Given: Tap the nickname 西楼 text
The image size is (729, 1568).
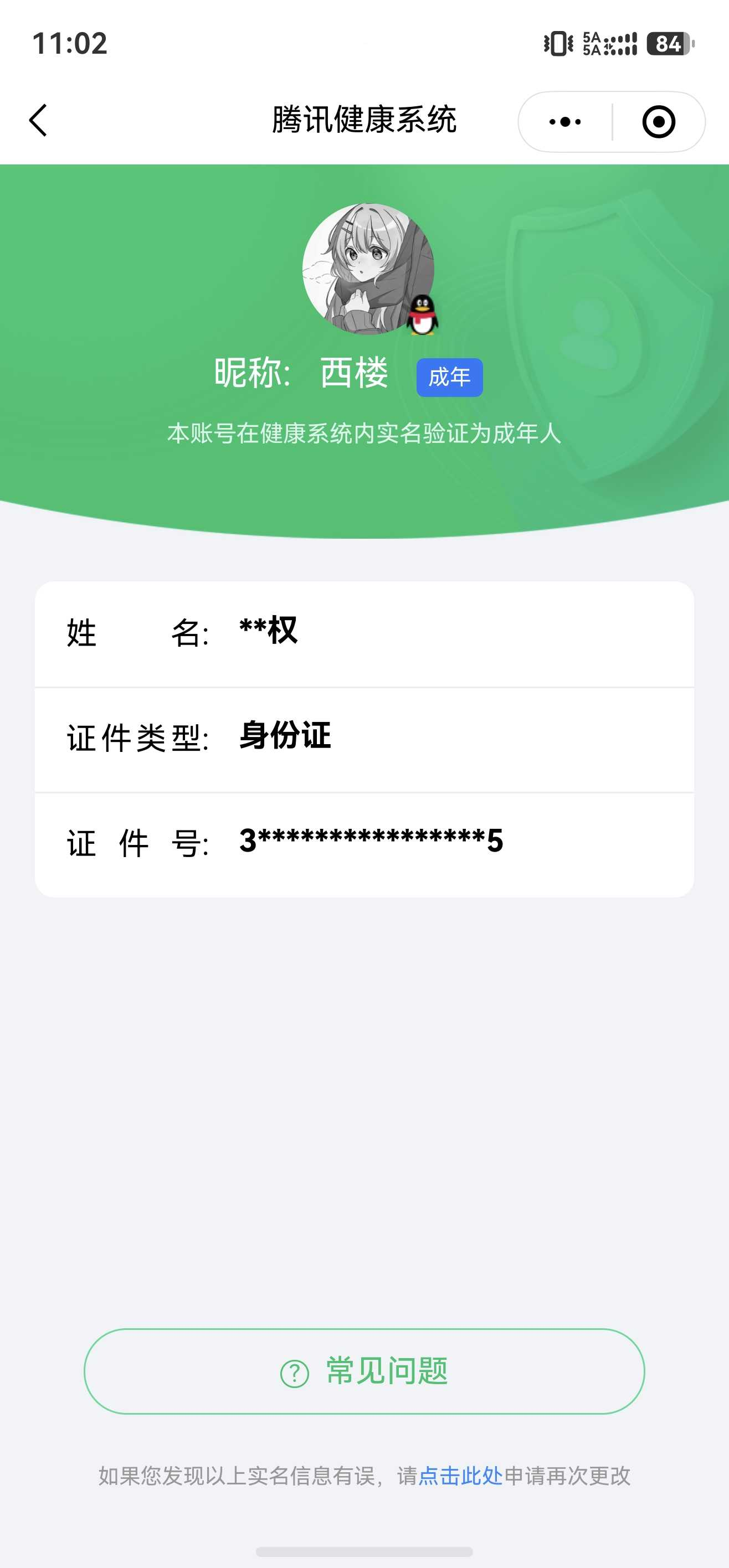Looking at the screenshot, I should point(353,374).
